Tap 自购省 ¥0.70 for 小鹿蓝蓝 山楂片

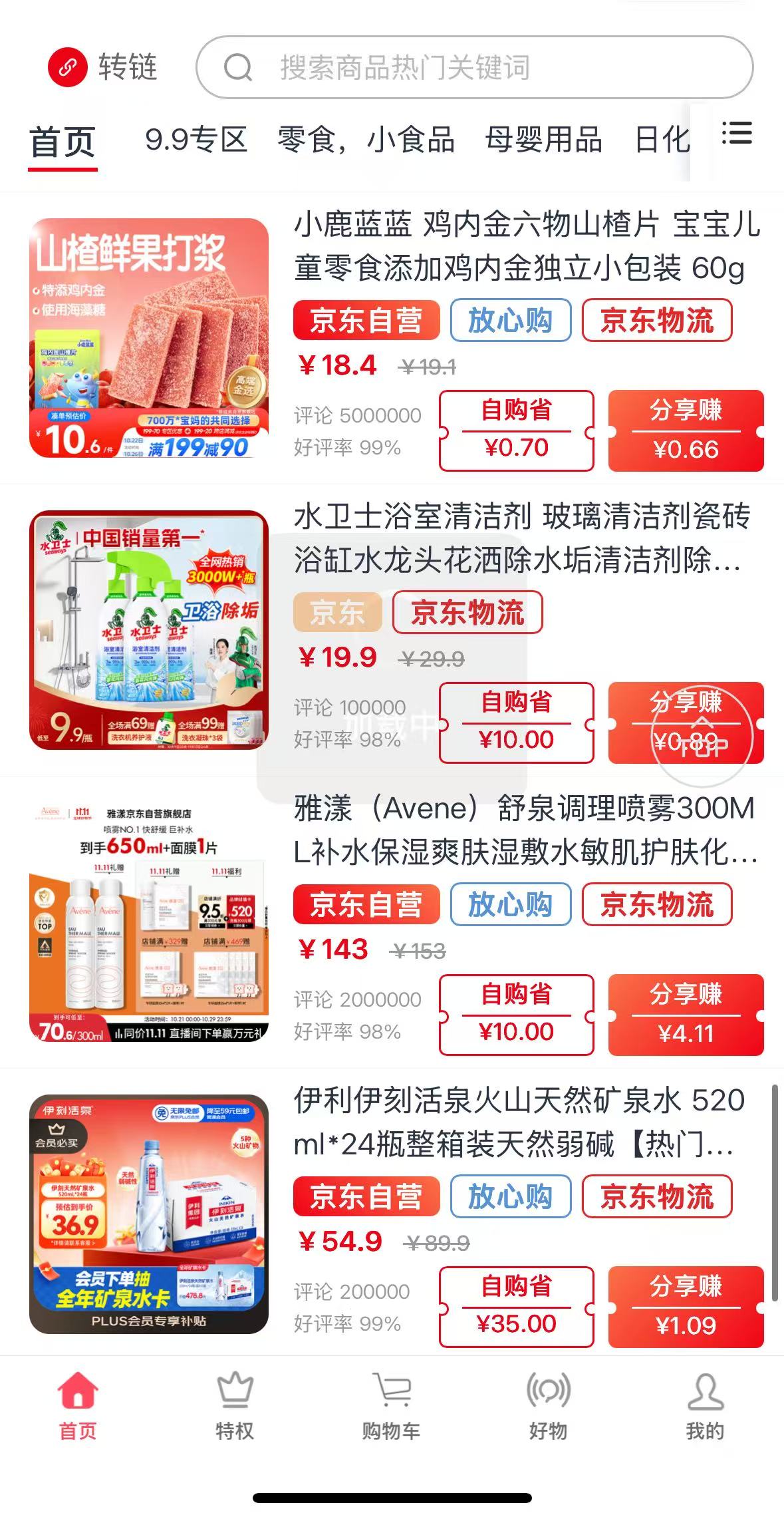[516, 430]
